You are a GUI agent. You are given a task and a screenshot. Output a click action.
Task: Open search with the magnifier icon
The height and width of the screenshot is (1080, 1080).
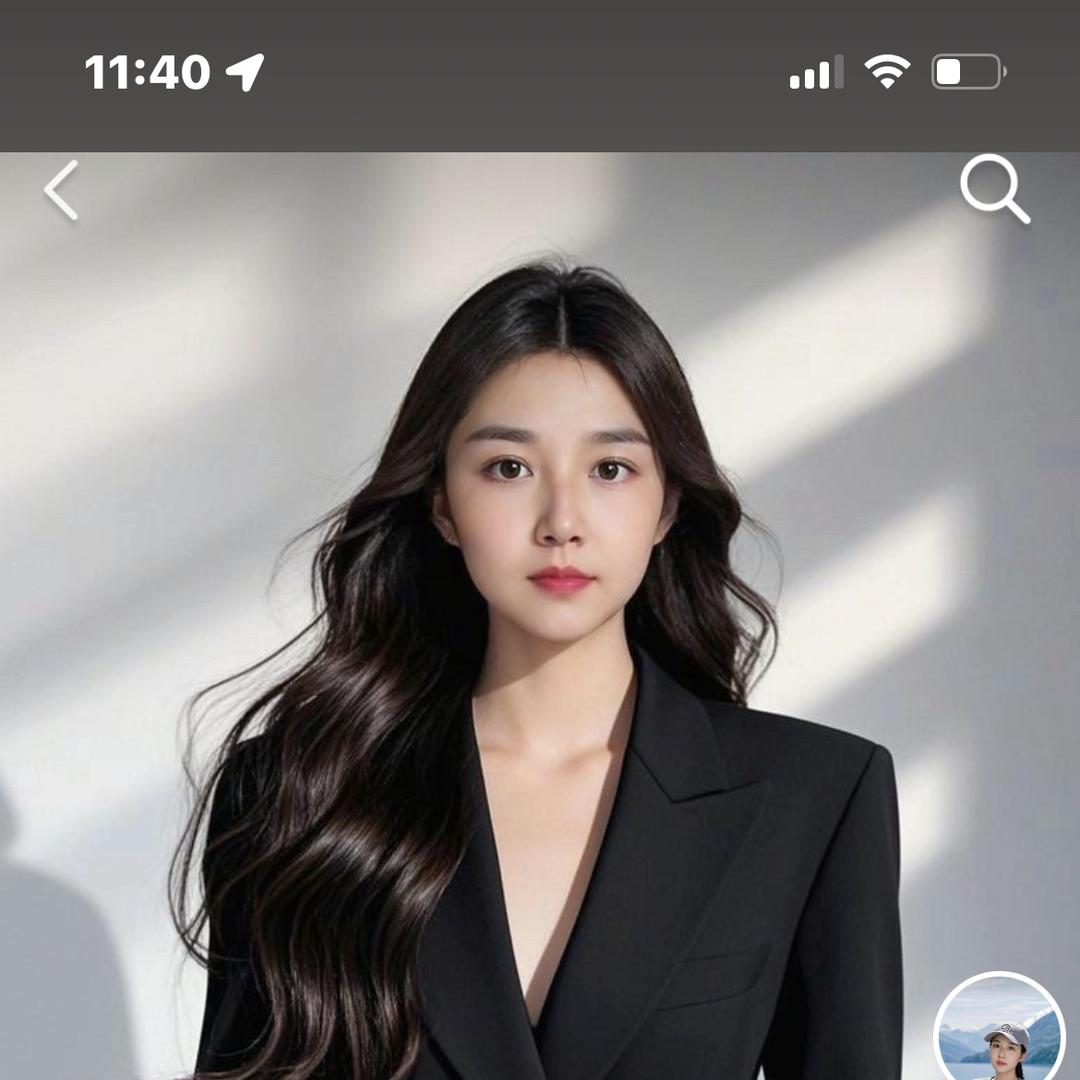(x=994, y=190)
